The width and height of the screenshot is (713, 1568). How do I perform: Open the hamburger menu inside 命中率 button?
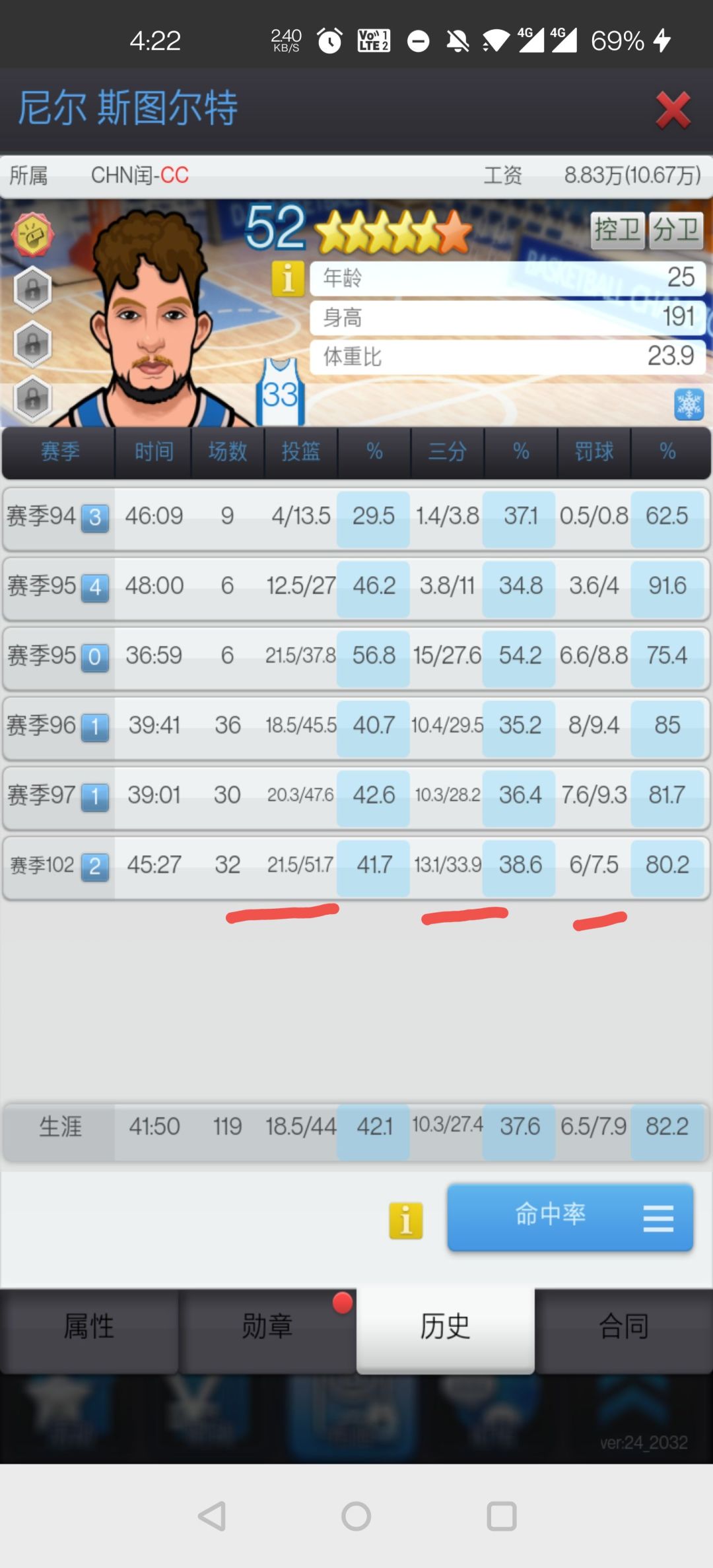[x=657, y=1218]
